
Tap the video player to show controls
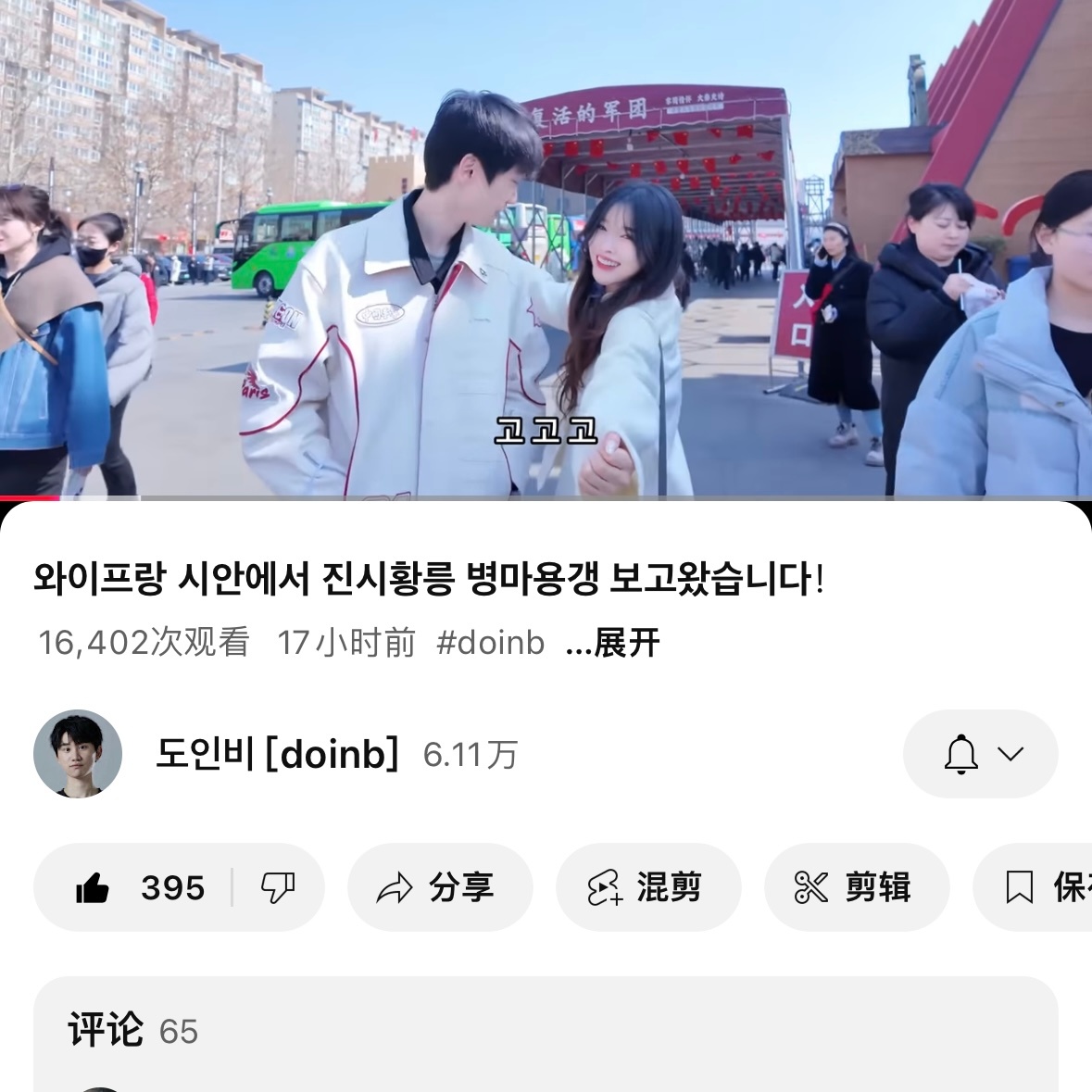coord(546,248)
